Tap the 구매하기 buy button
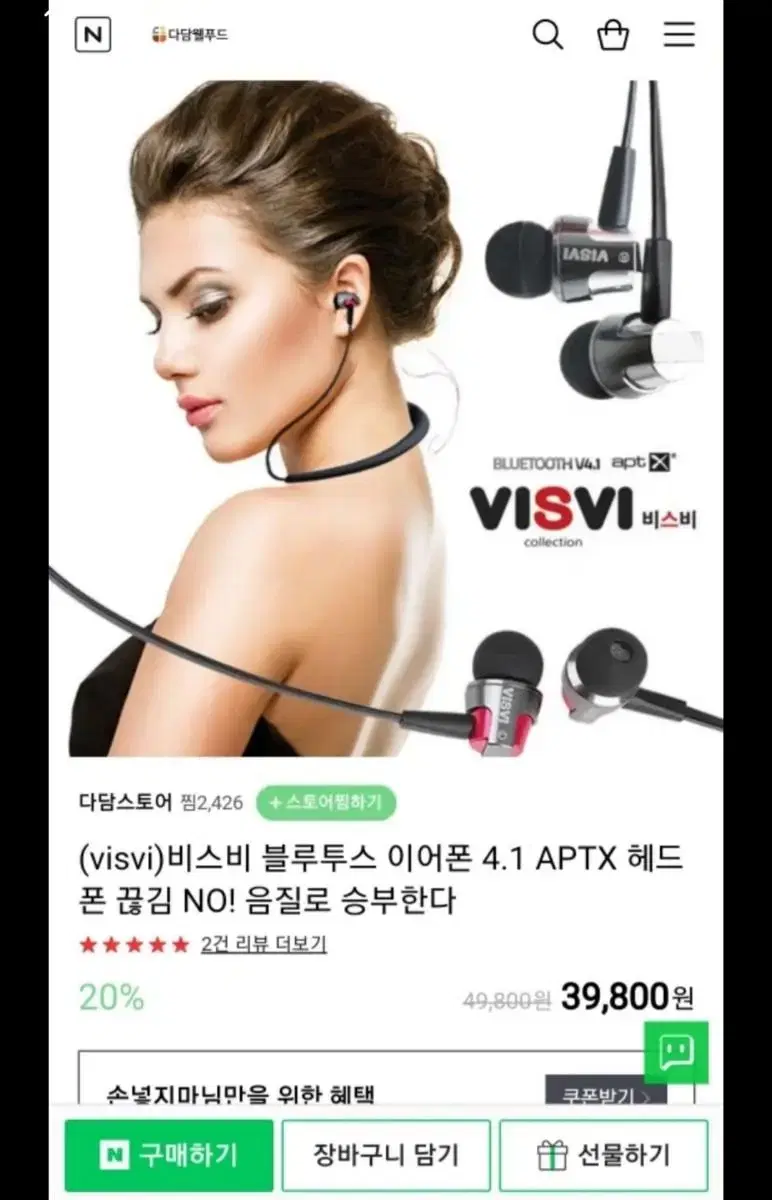Viewport: 772px width, 1200px height. click(x=169, y=1156)
